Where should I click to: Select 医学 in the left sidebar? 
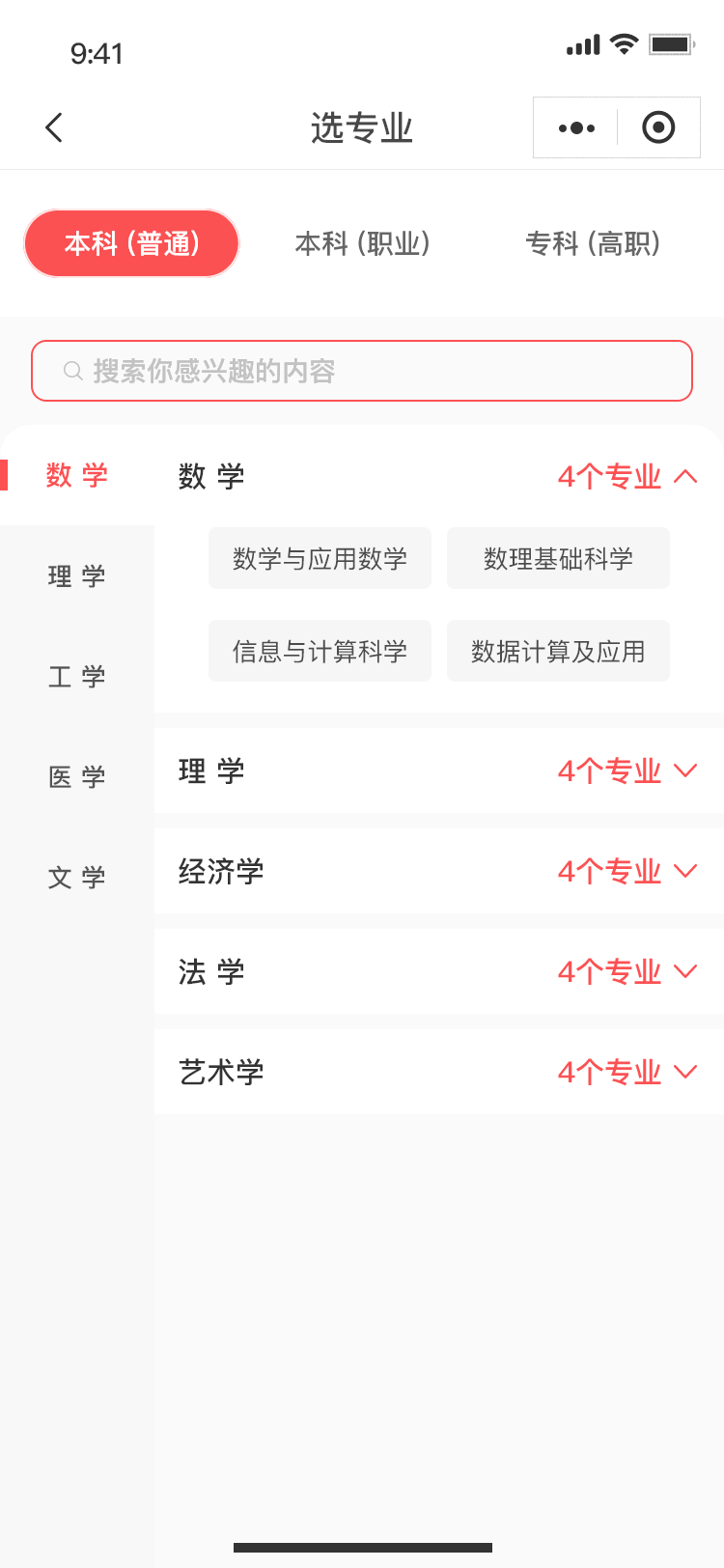(77, 777)
